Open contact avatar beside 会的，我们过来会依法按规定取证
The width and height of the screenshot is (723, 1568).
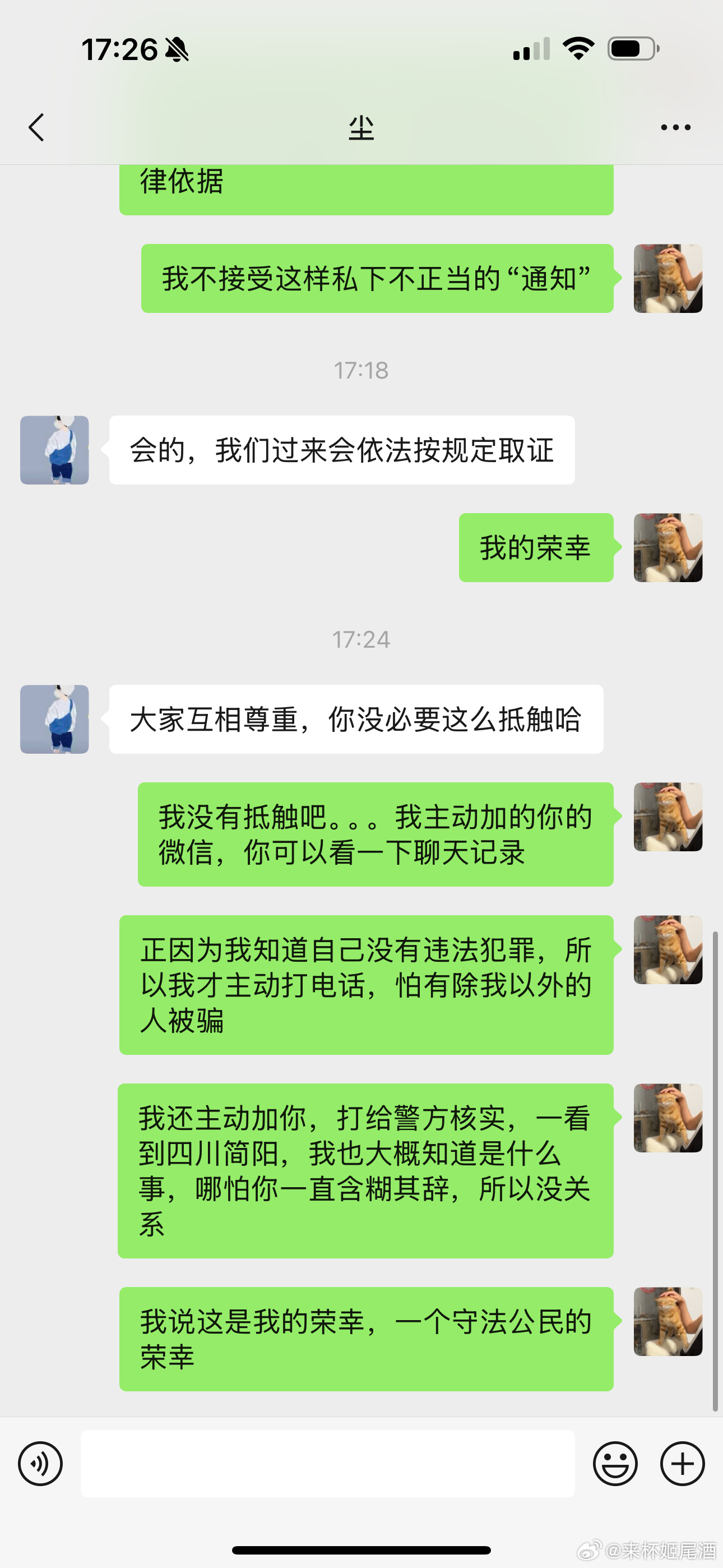pyautogui.click(x=55, y=450)
